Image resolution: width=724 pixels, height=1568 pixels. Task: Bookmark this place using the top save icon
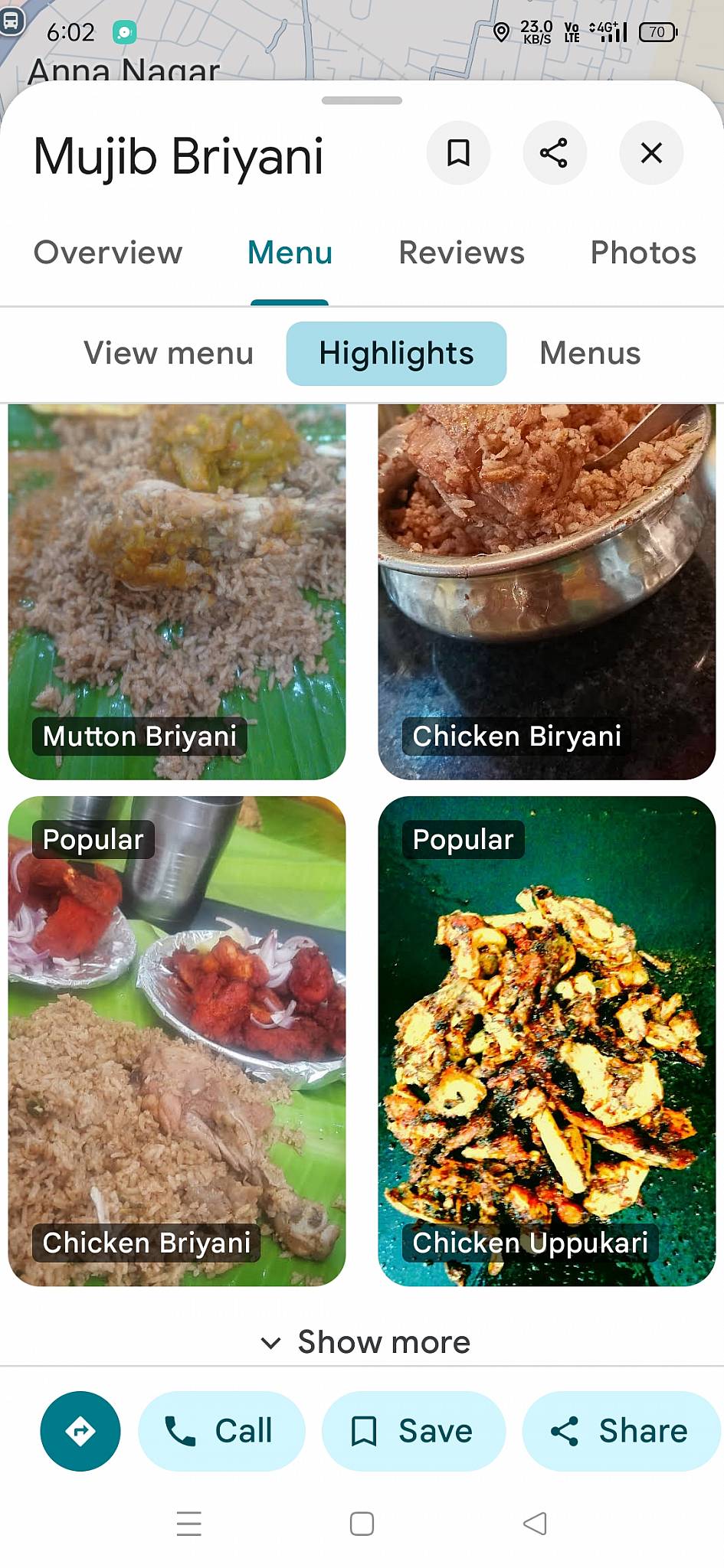coord(458,153)
